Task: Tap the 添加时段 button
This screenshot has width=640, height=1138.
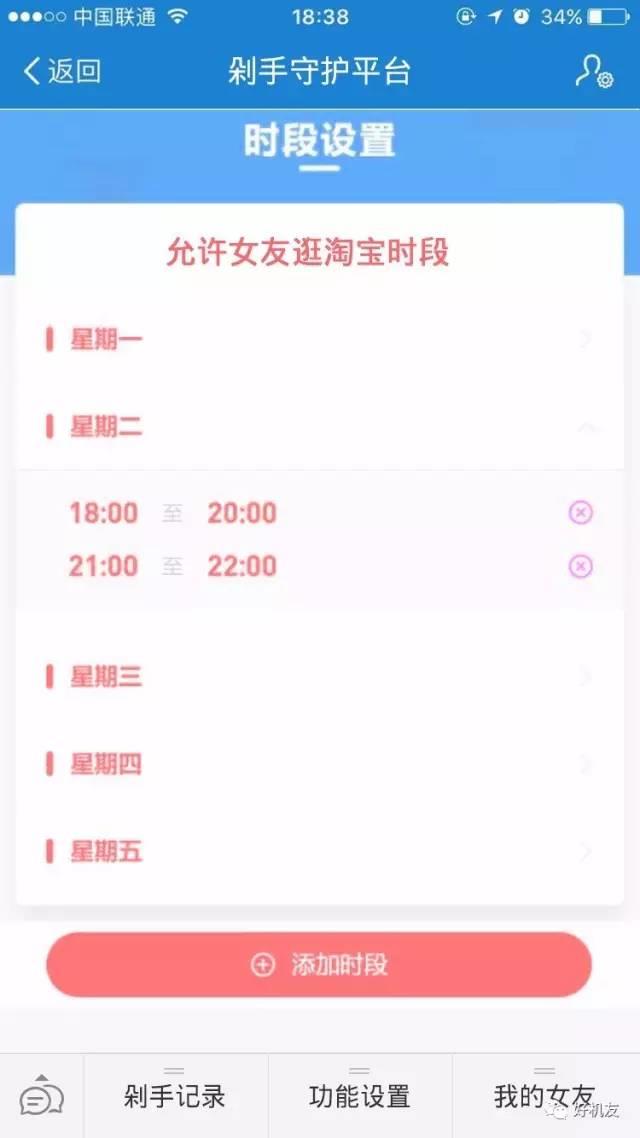Action: click(319, 965)
